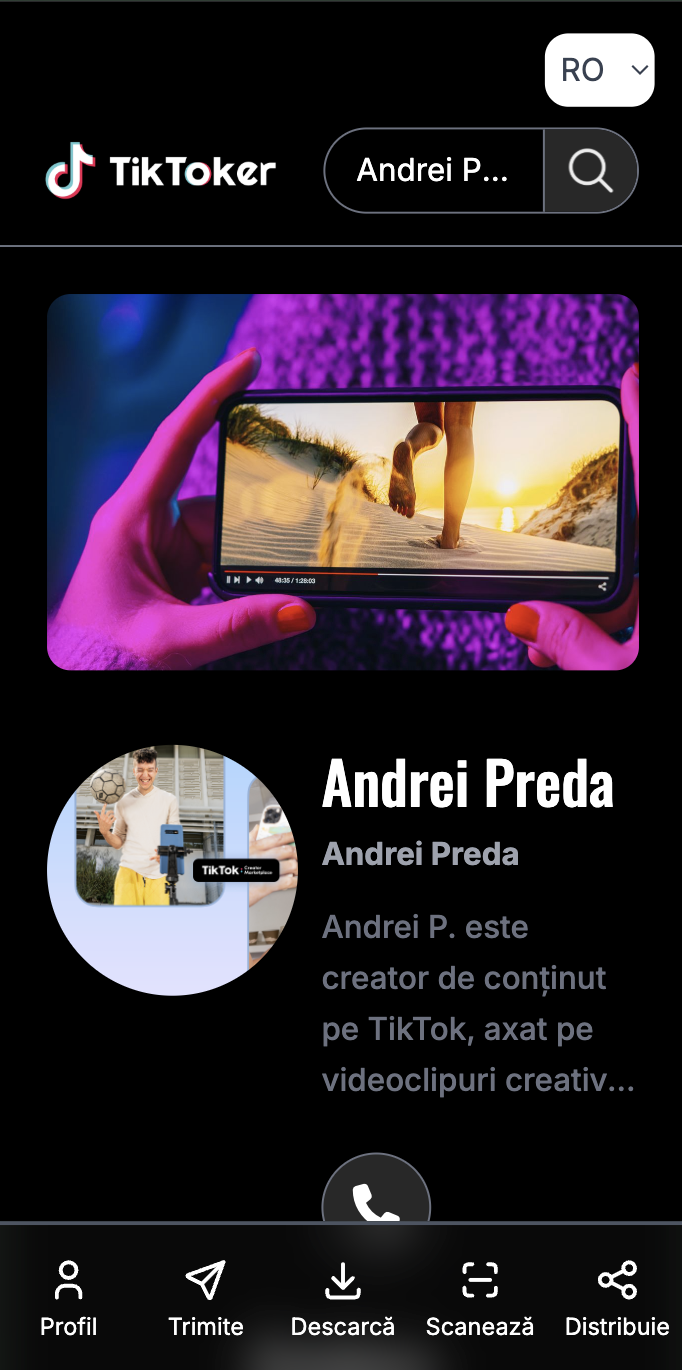Open the Profil tab
The width and height of the screenshot is (682, 1370).
tap(68, 1298)
